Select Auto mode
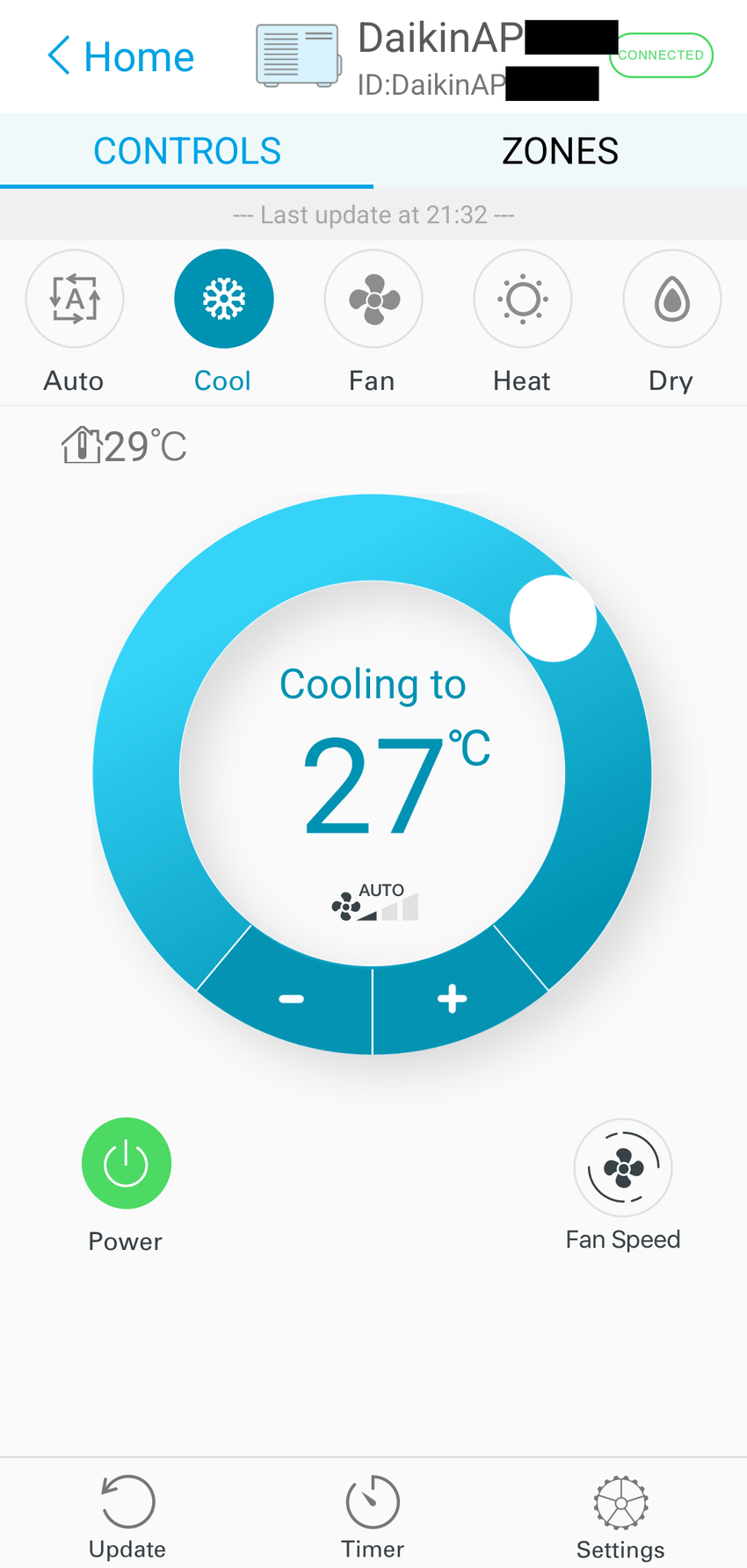747x1568 pixels. (x=75, y=299)
